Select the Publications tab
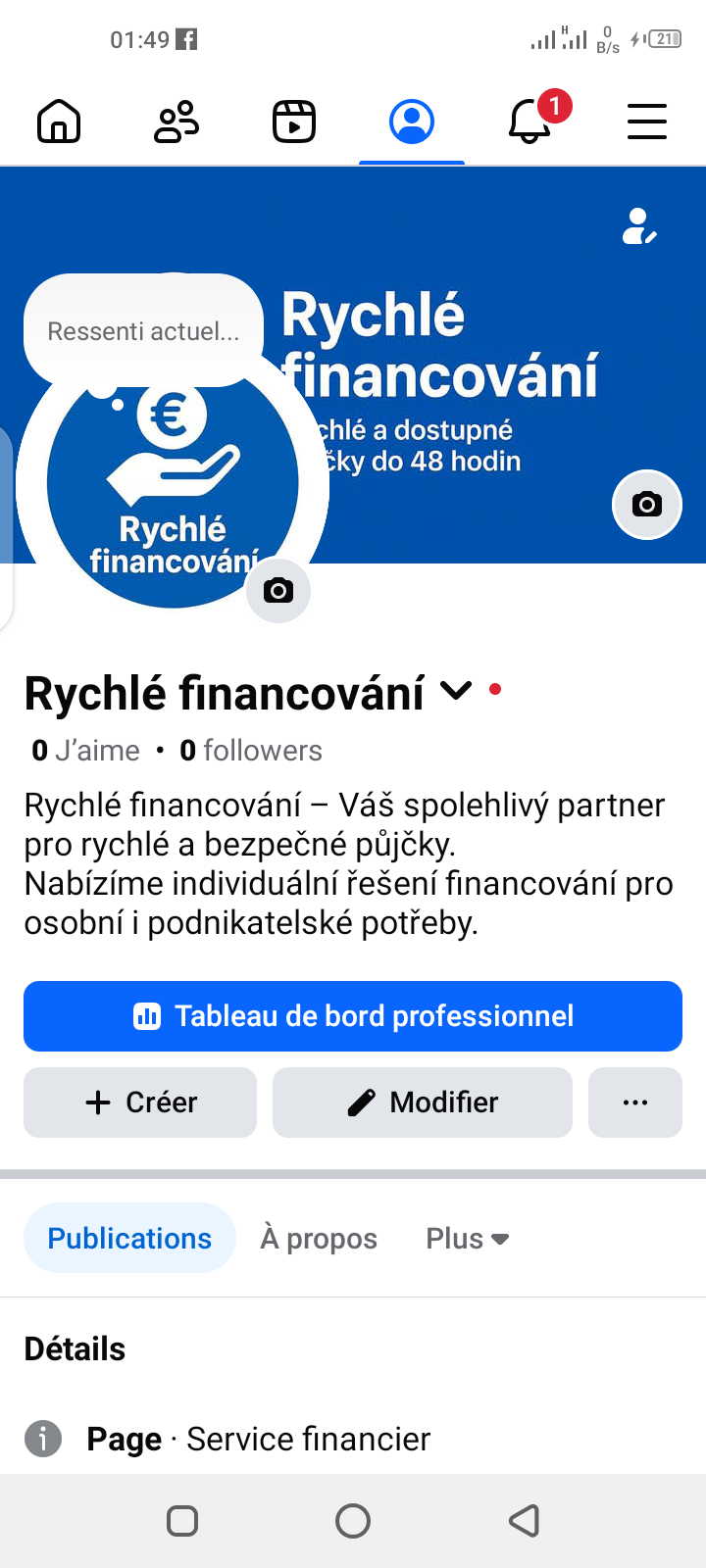The height and width of the screenshot is (1568, 706). click(x=129, y=1239)
